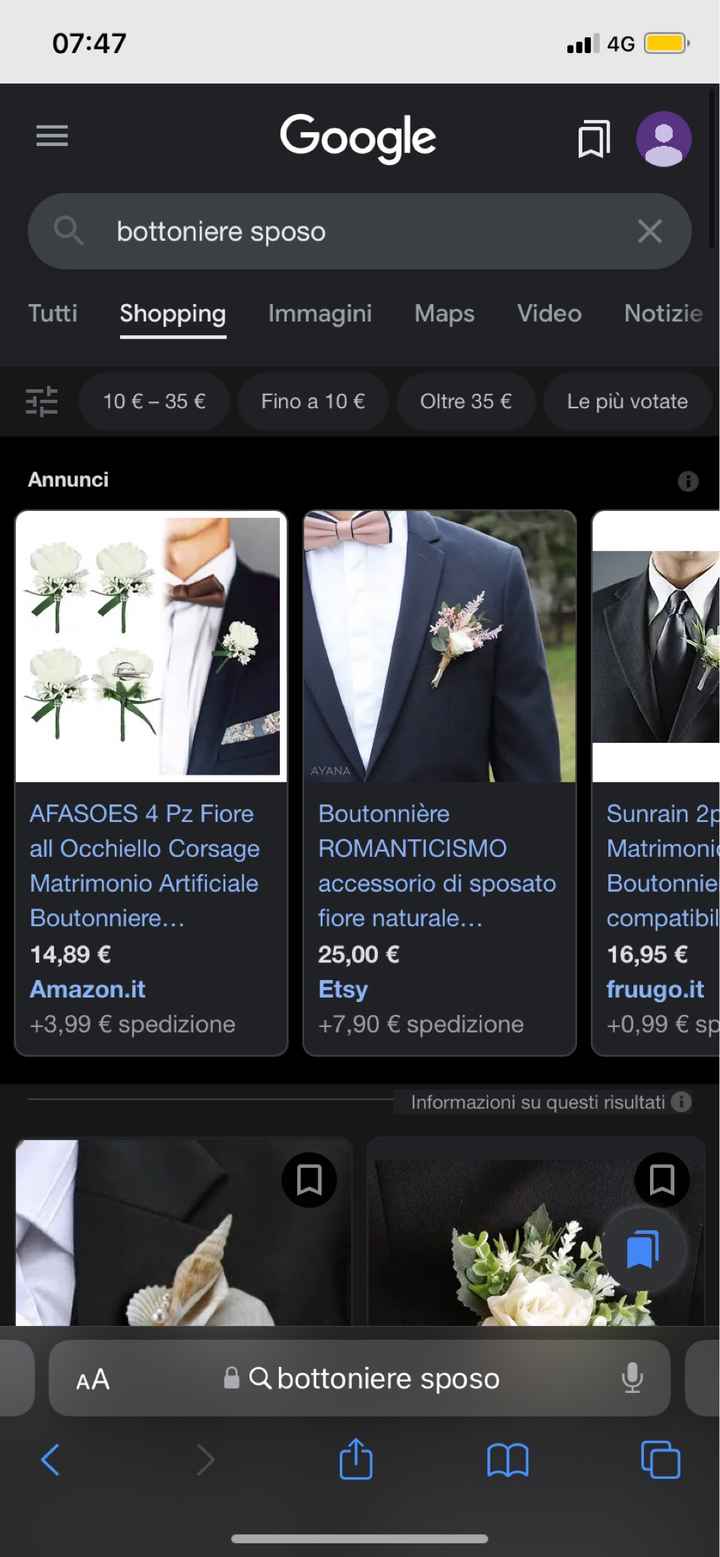Tap the microphone icon for voice search

[632, 1378]
